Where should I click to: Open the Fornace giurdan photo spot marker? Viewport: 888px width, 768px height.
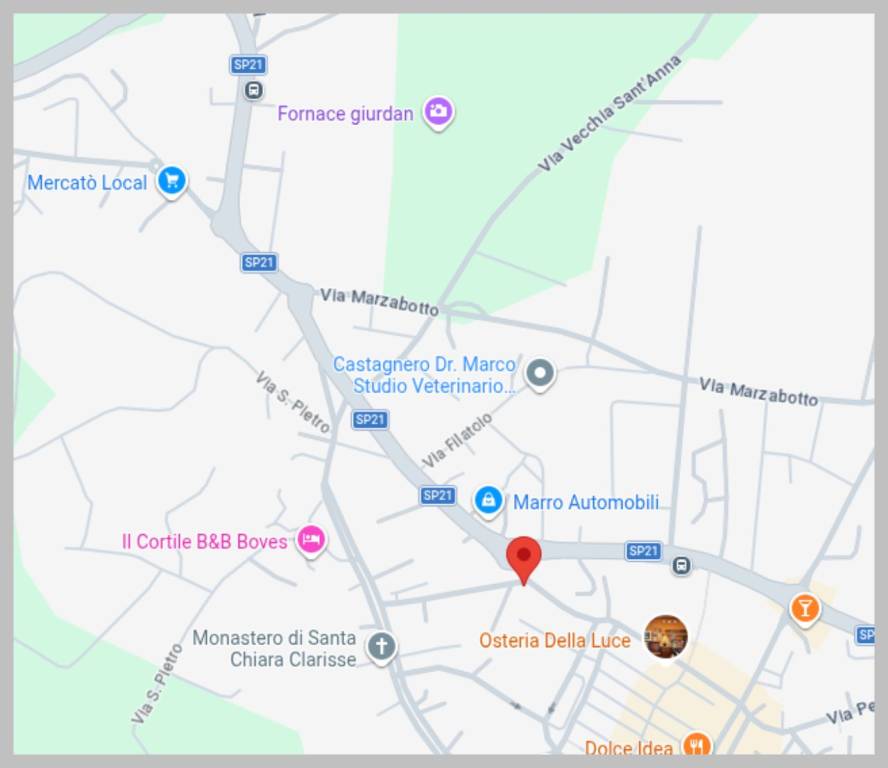coord(438,111)
